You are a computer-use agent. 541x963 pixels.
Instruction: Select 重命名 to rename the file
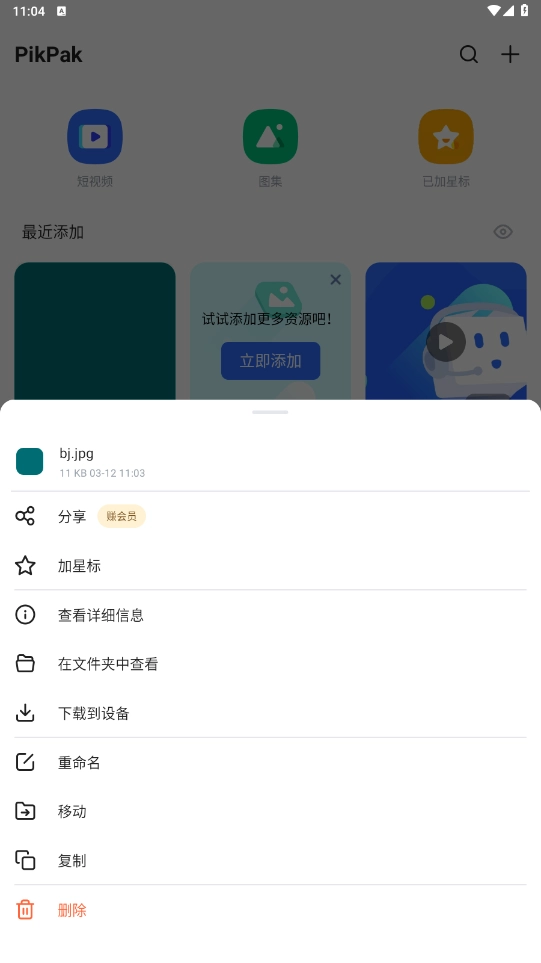pyautogui.click(x=270, y=762)
